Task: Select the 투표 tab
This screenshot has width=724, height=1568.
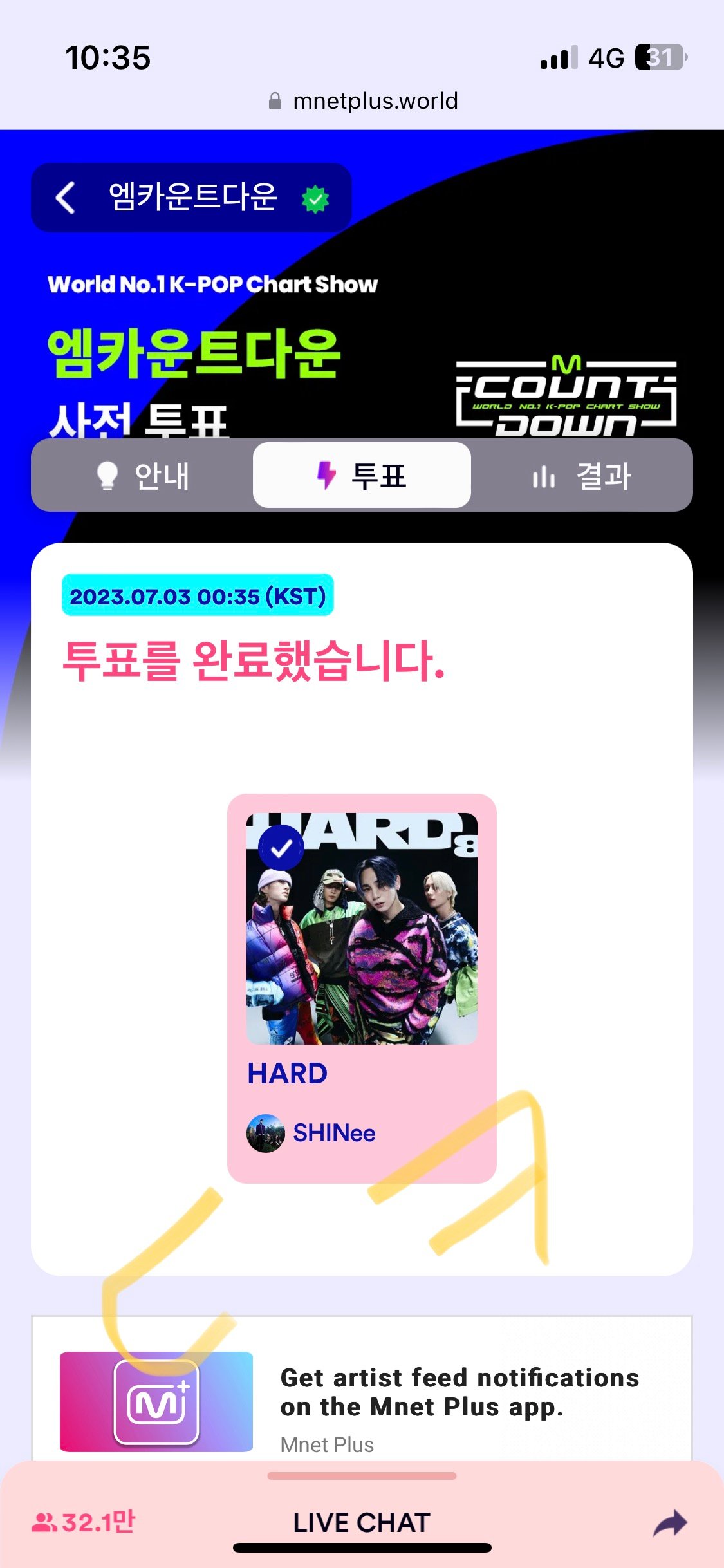Action: [x=362, y=476]
